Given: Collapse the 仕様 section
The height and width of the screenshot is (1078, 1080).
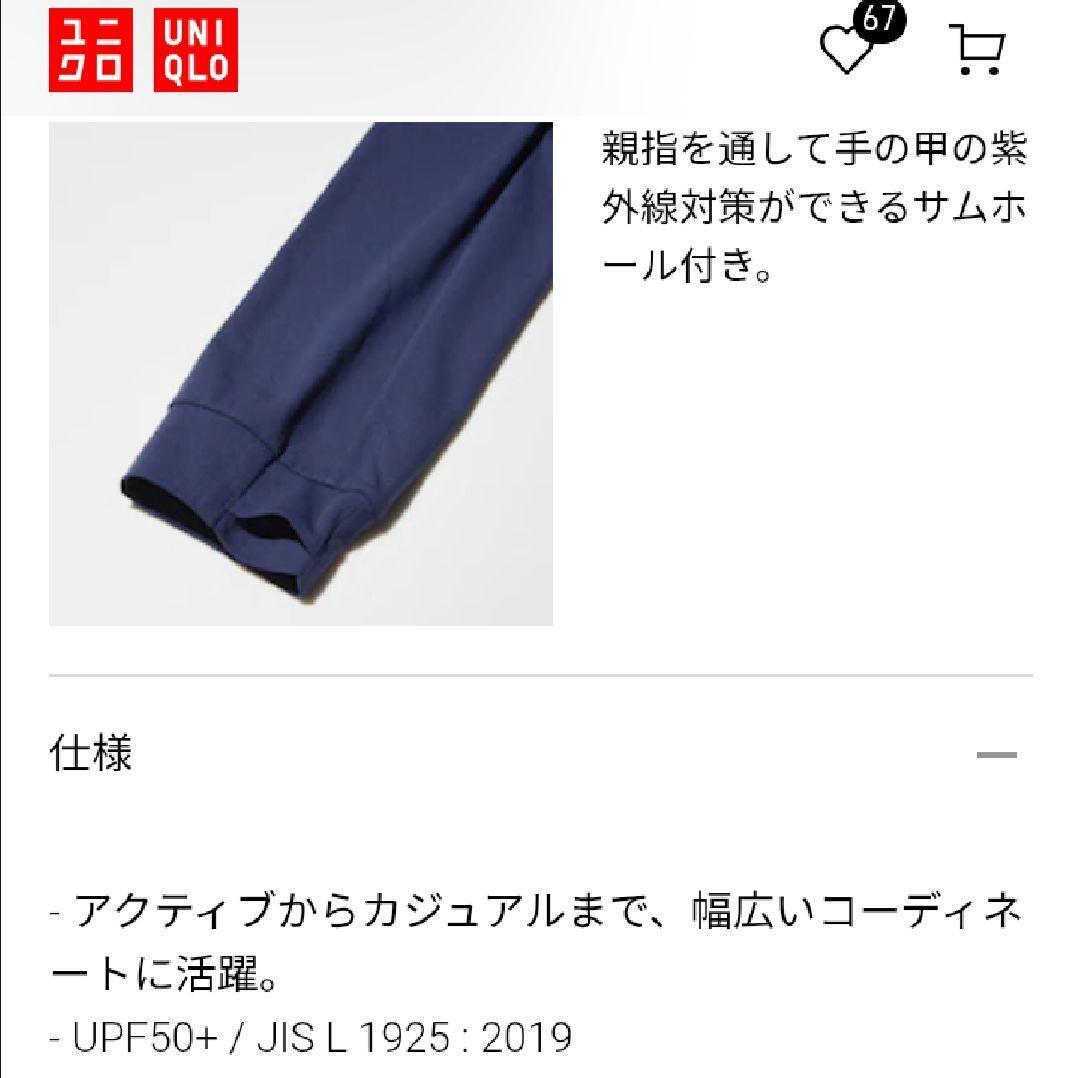Looking at the screenshot, I should [995, 755].
